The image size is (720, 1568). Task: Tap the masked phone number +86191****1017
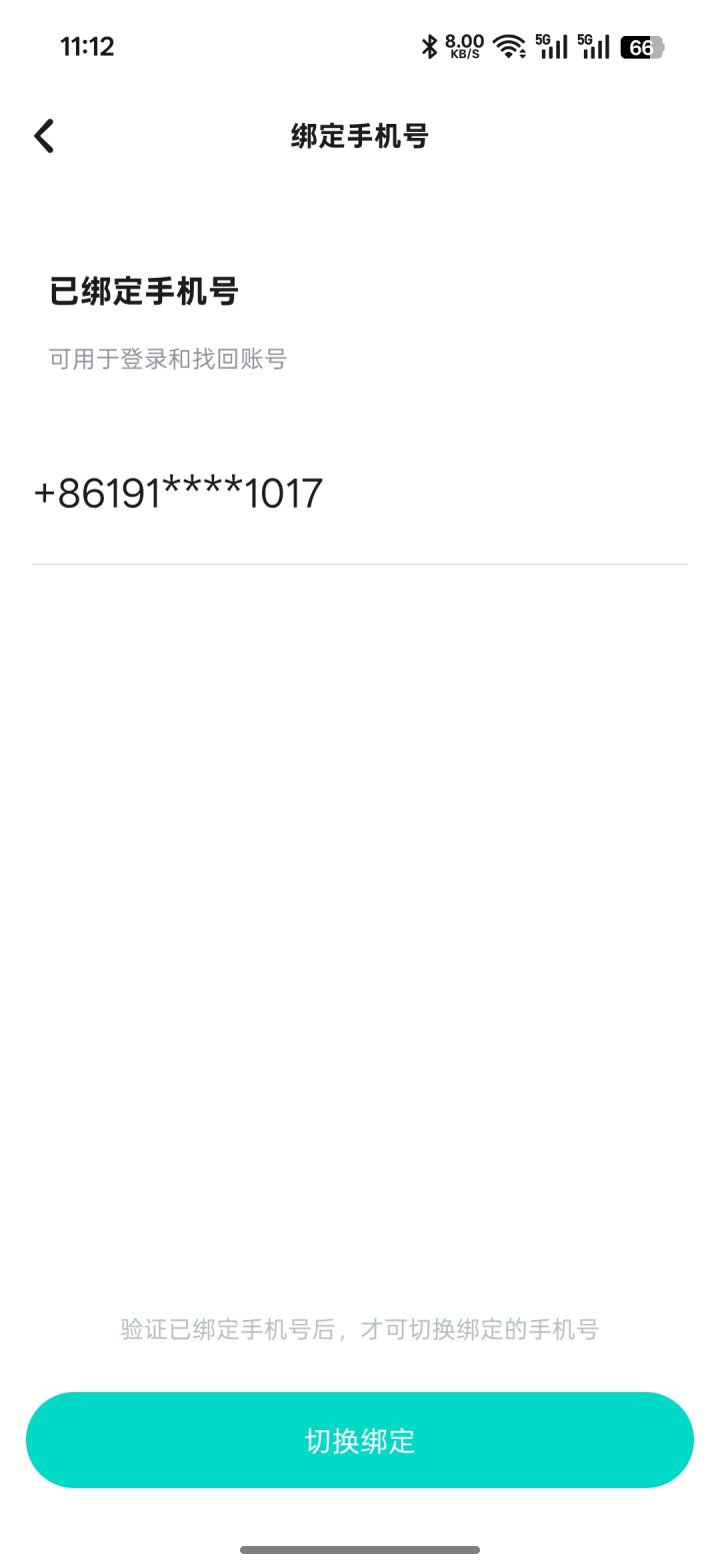(x=178, y=492)
